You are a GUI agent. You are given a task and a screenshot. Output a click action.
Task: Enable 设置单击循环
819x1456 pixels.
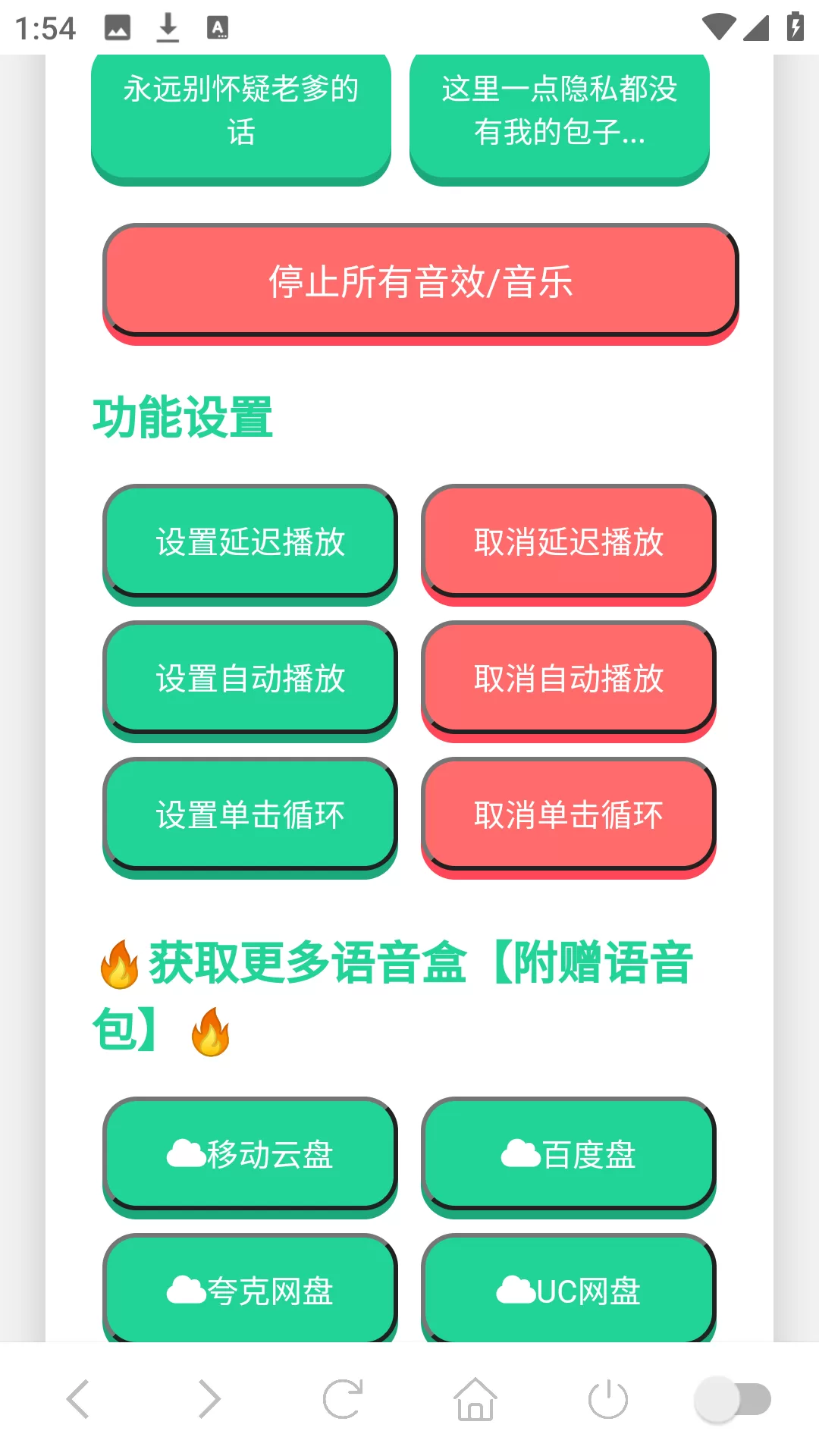click(x=250, y=814)
